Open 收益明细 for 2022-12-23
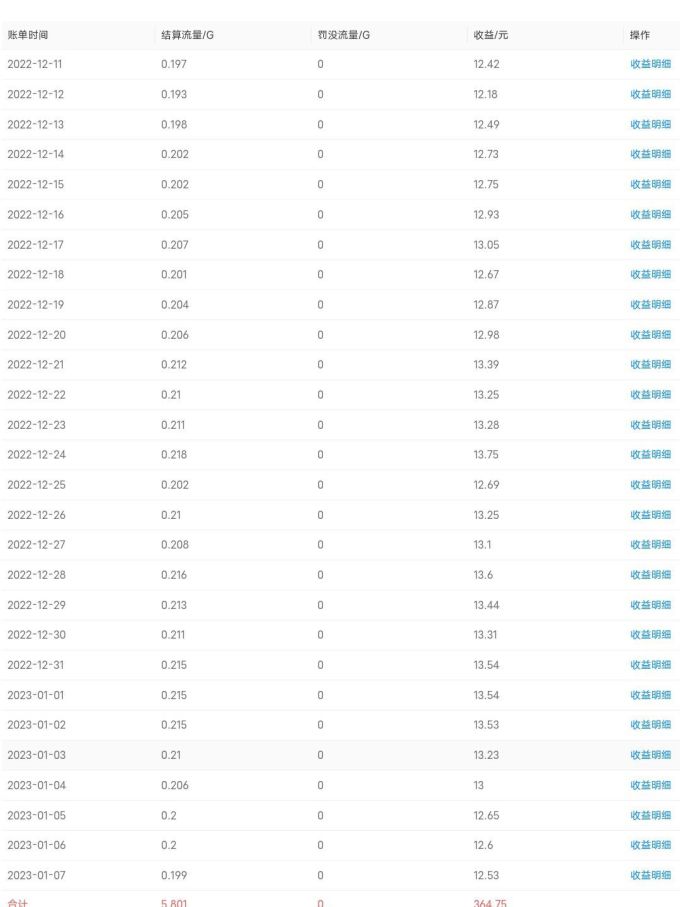The height and width of the screenshot is (907, 680). [650, 424]
